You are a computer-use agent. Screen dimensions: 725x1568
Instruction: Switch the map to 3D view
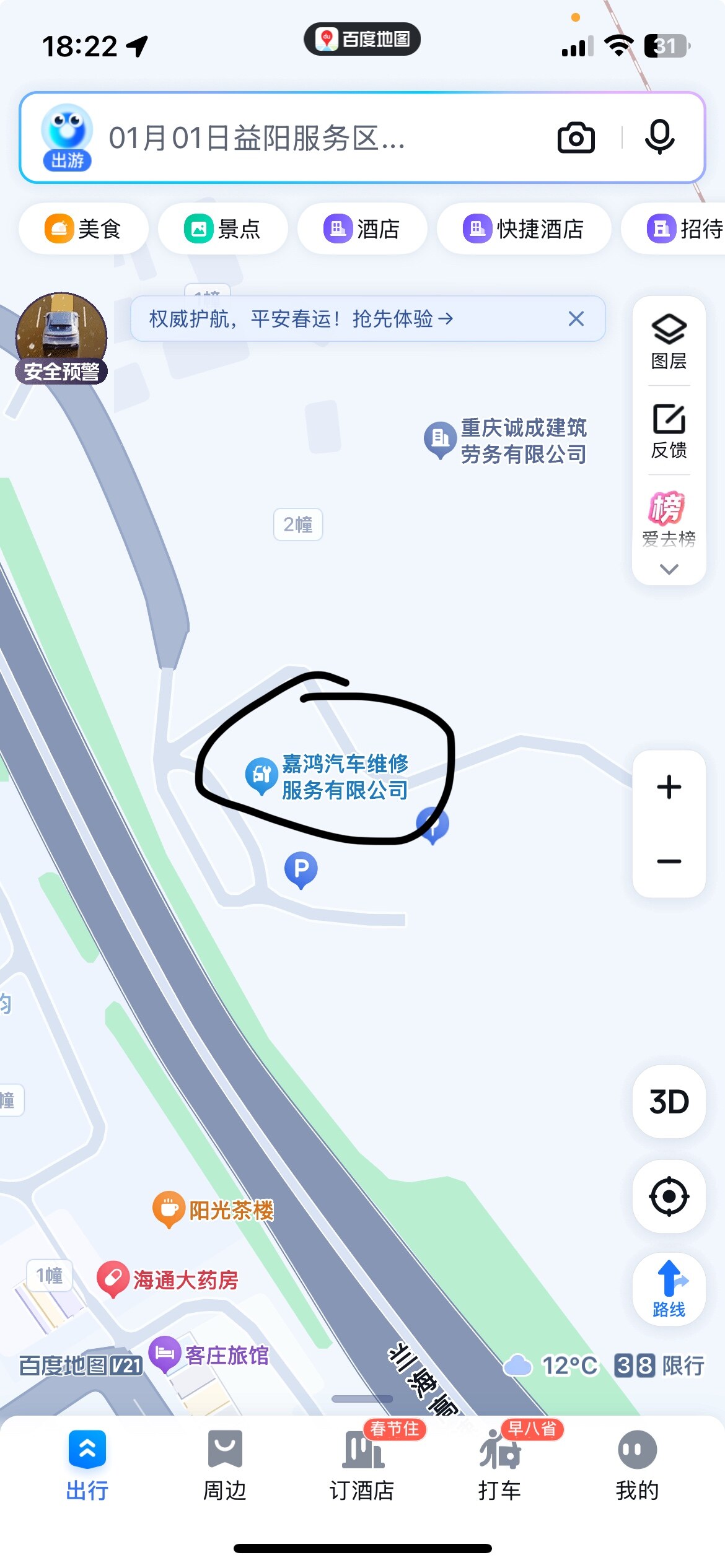(x=669, y=1102)
